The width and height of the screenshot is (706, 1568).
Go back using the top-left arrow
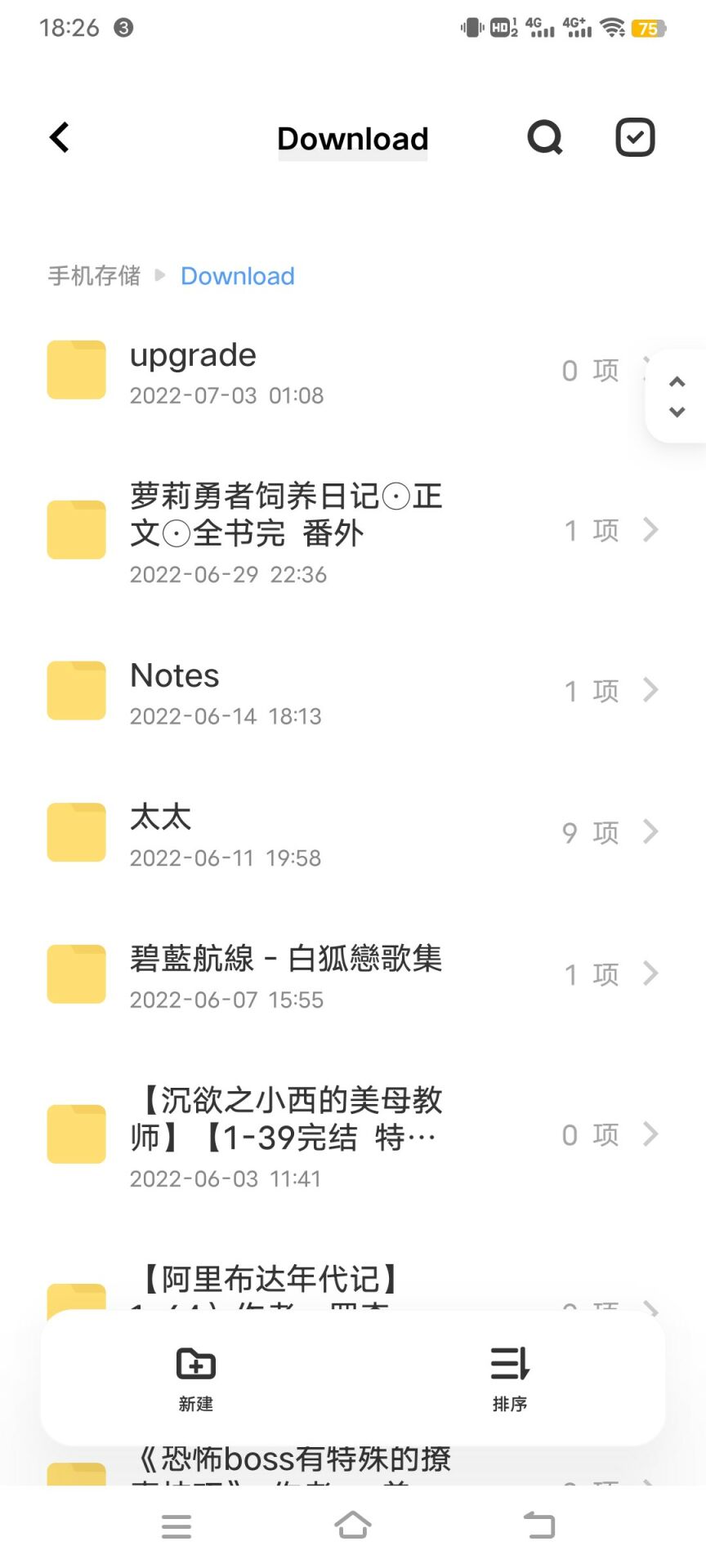[x=60, y=138]
